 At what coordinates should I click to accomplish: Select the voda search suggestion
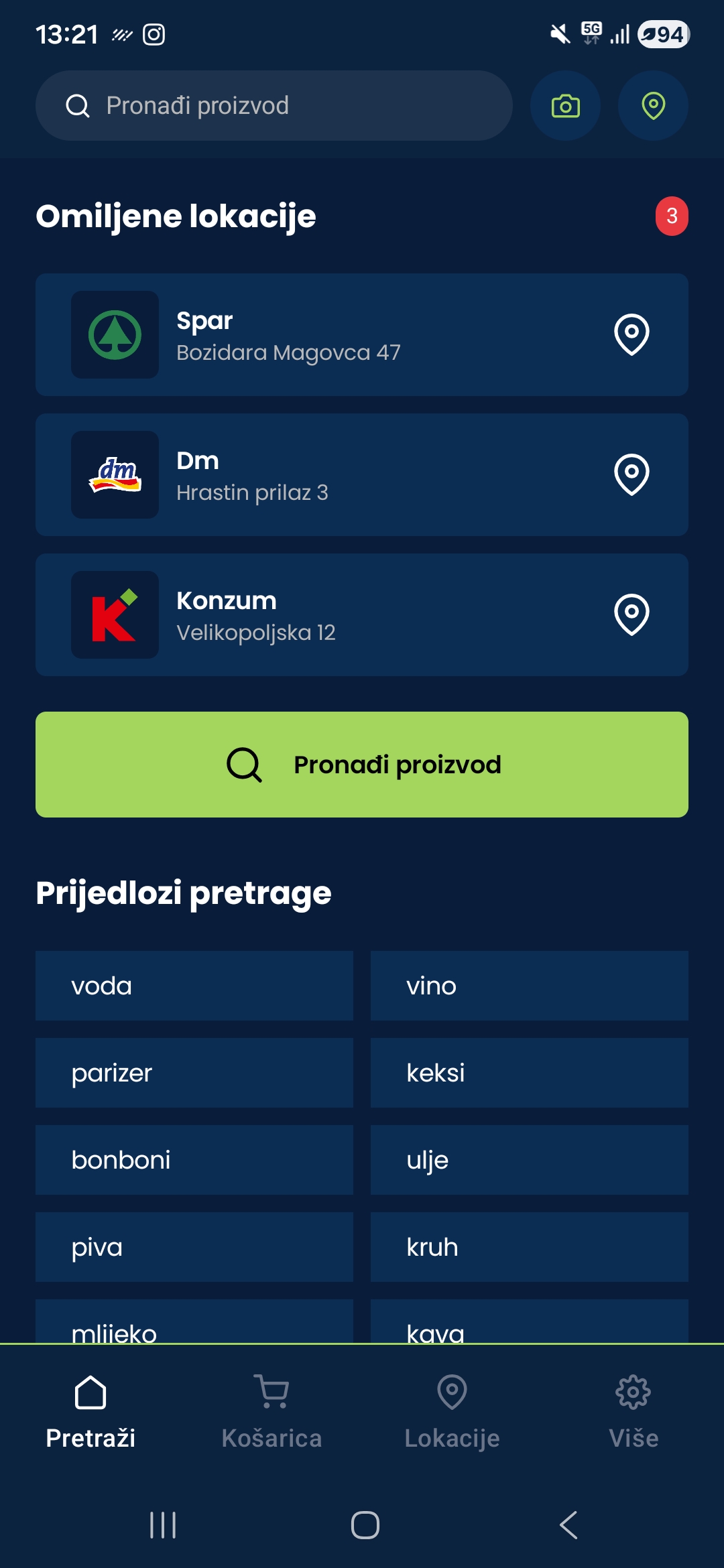tap(194, 986)
